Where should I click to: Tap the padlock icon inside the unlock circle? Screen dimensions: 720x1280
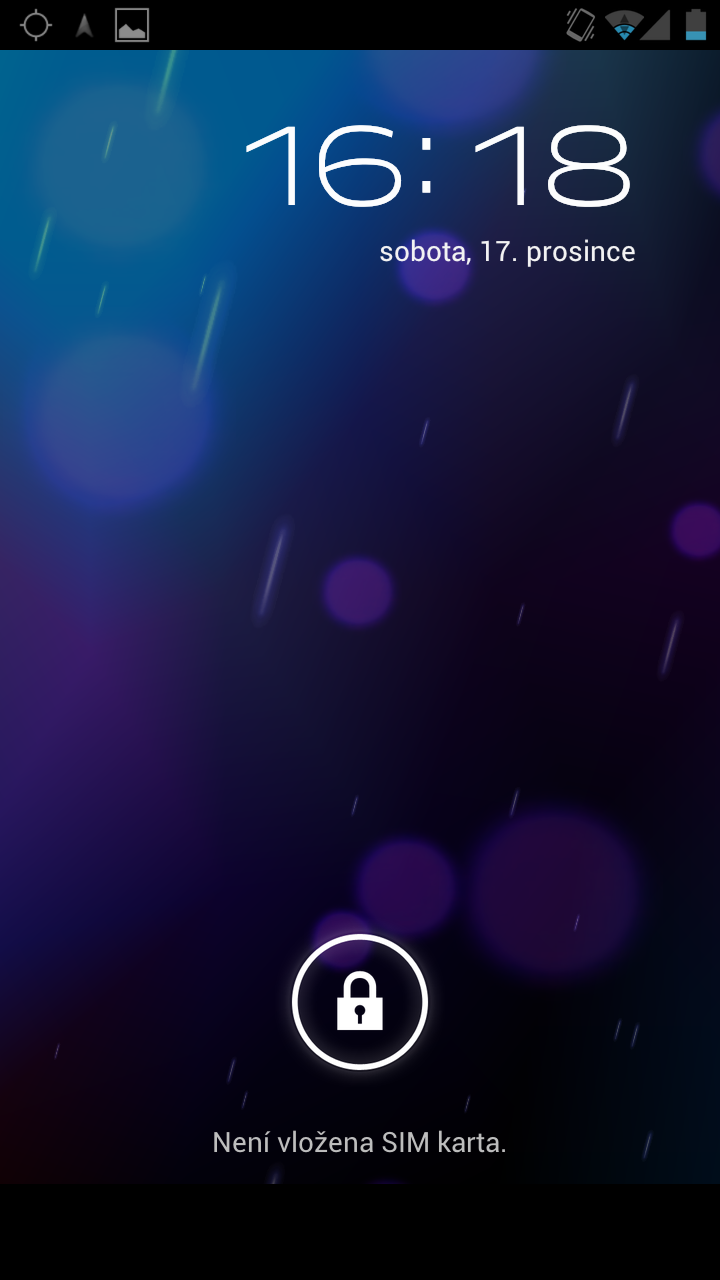tap(360, 1002)
